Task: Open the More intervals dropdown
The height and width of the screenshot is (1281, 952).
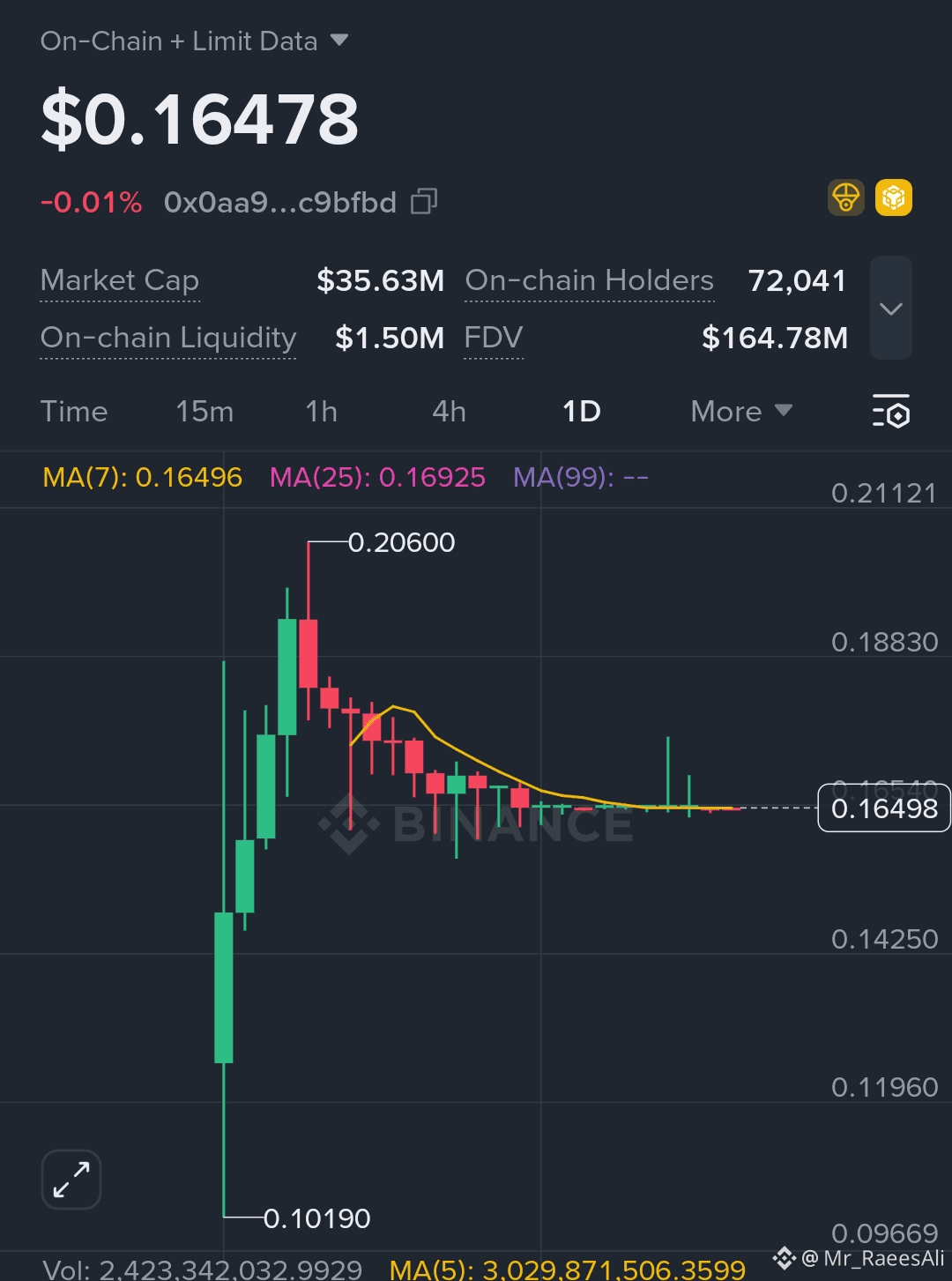Action: click(741, 412)
